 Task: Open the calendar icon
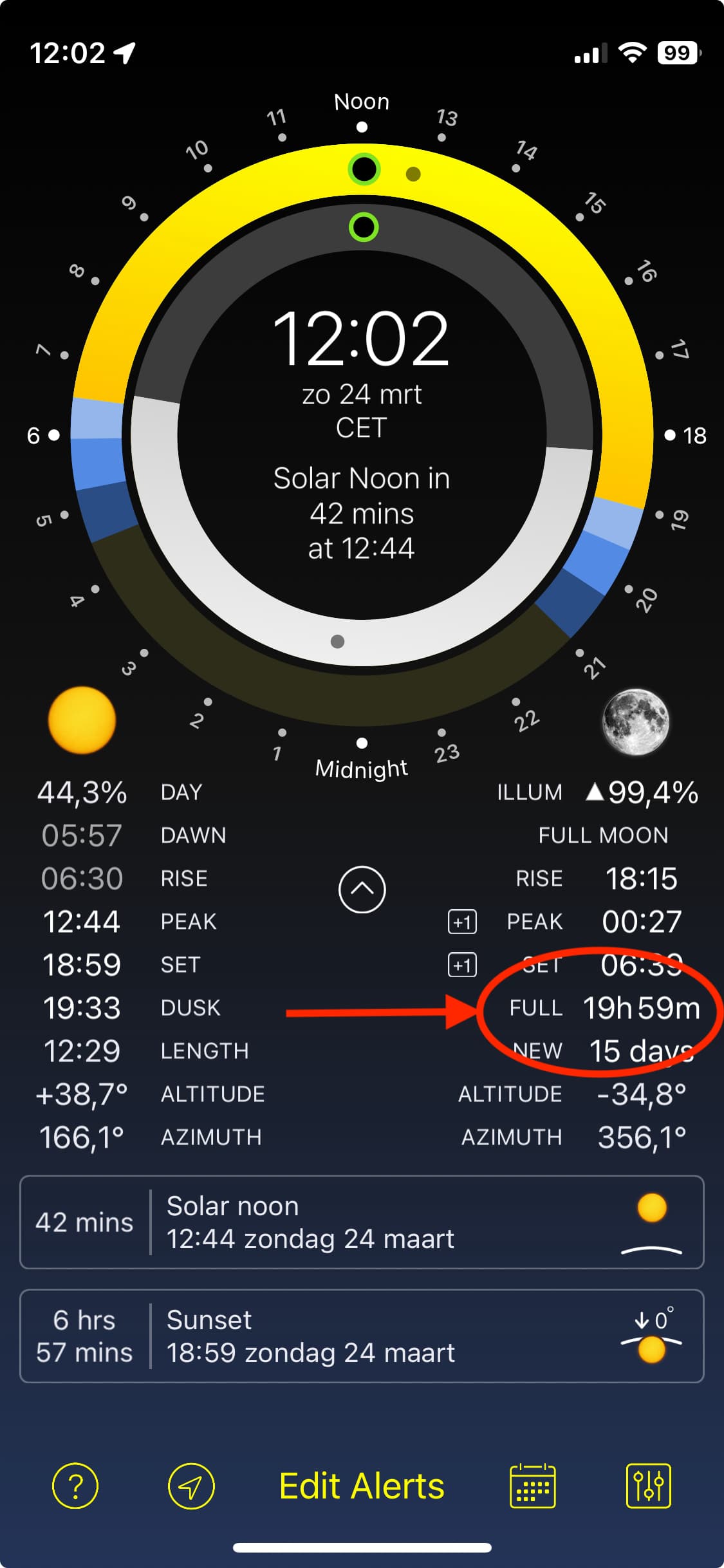click(x=533, y=1486)
